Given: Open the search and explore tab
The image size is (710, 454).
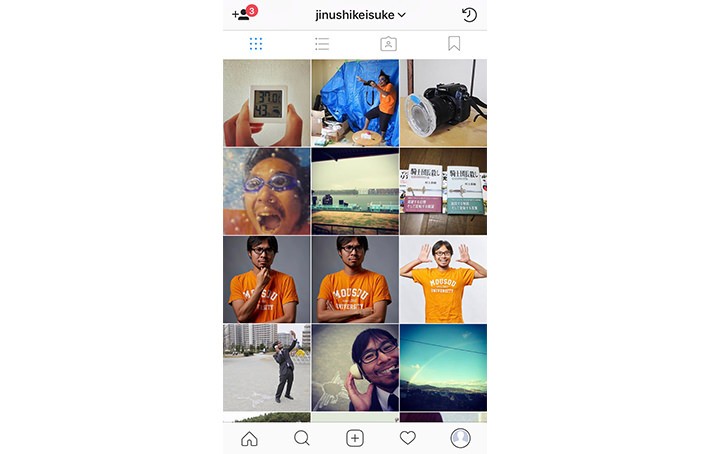Looking at the screenshot, I should 302,438.
